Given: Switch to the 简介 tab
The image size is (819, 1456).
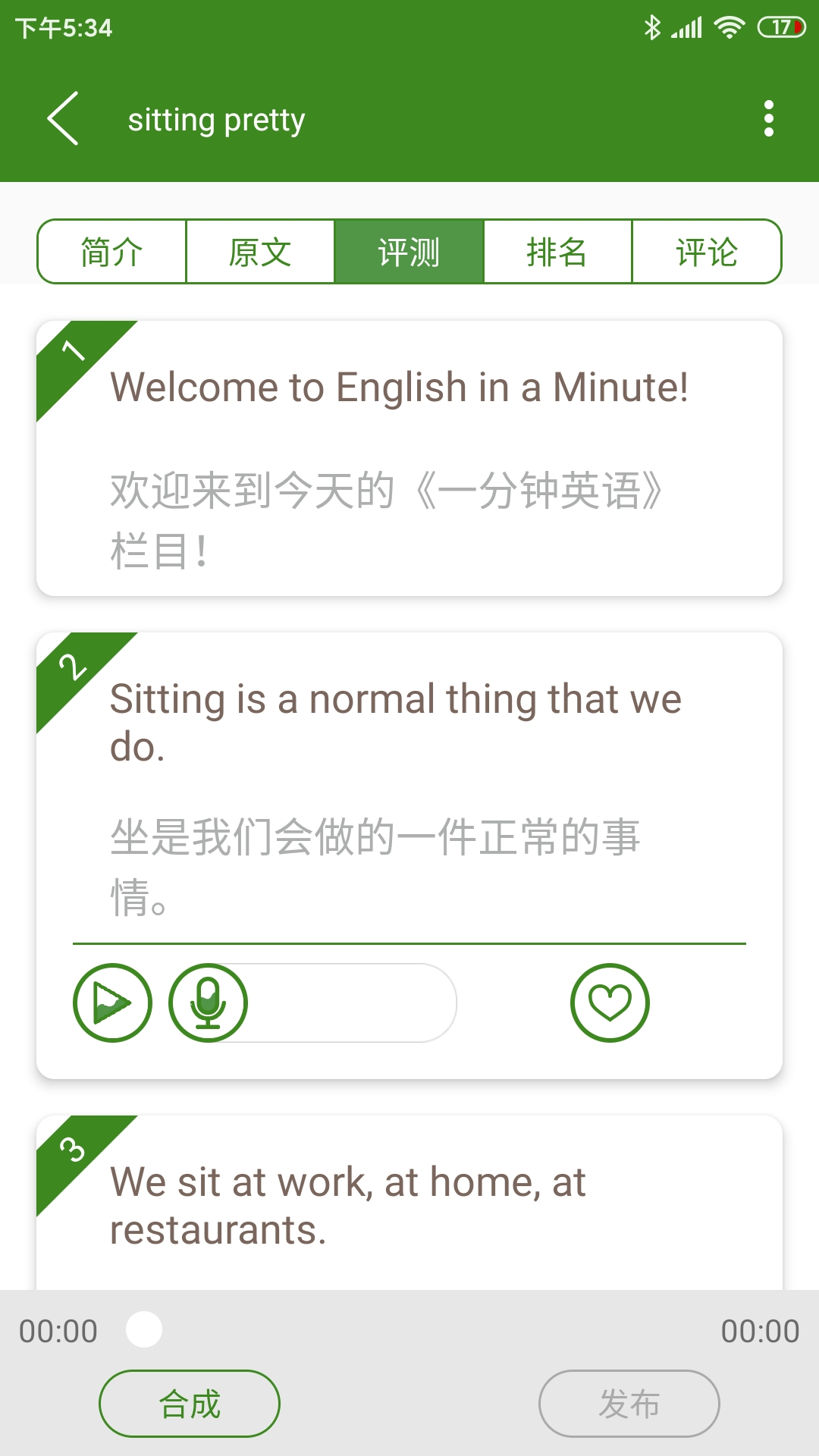Looking at the screenshot, I should point(111,252).
